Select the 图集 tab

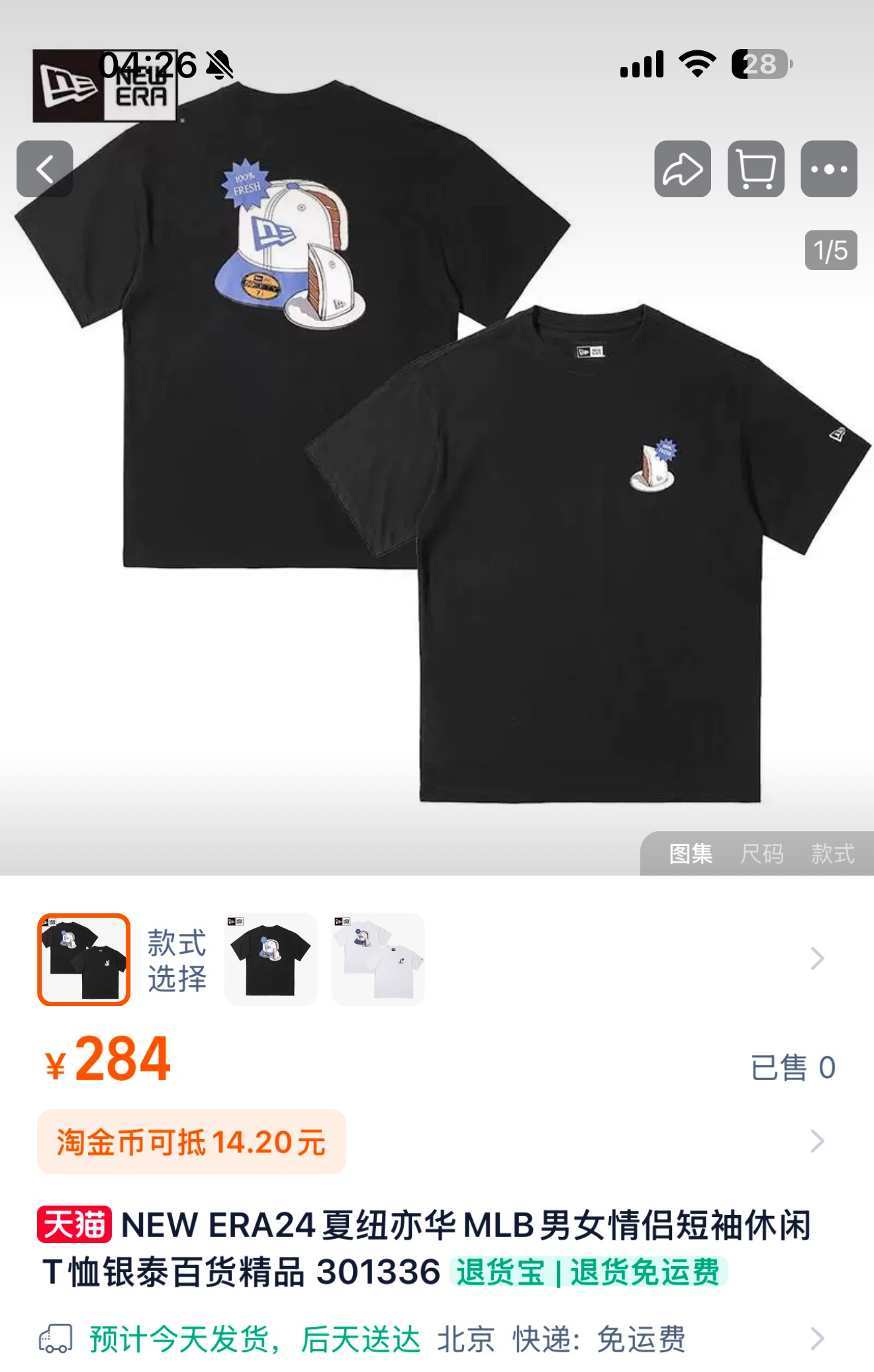click(691, 854)
